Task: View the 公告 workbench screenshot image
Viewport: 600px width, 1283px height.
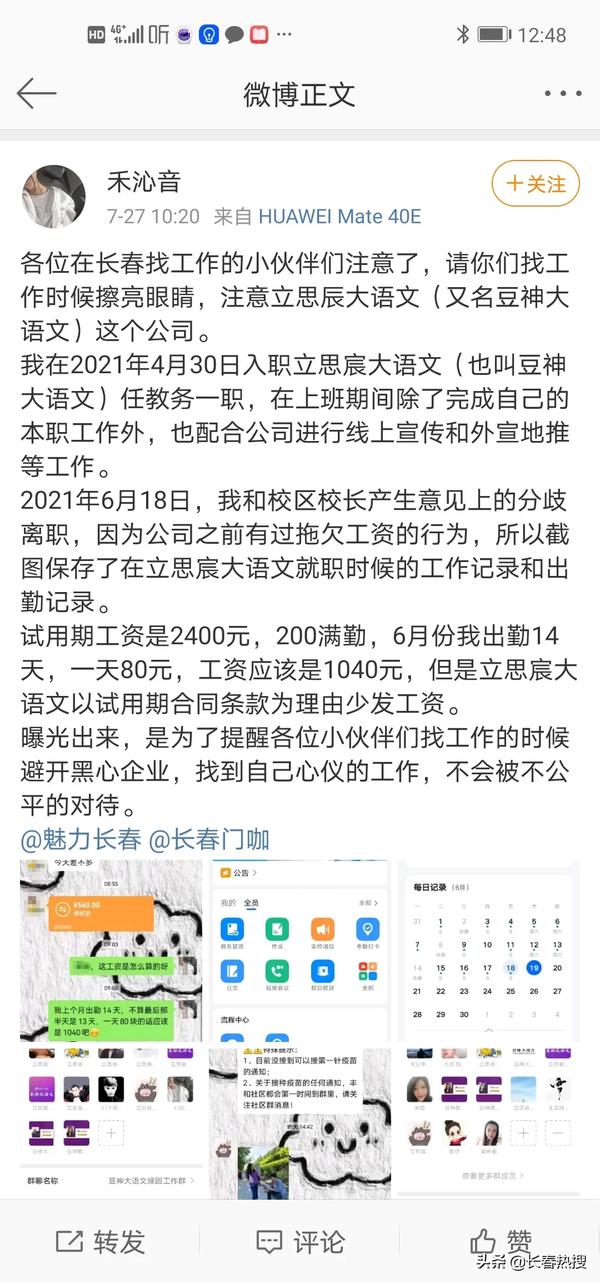Action: click(x=299, y=950)
